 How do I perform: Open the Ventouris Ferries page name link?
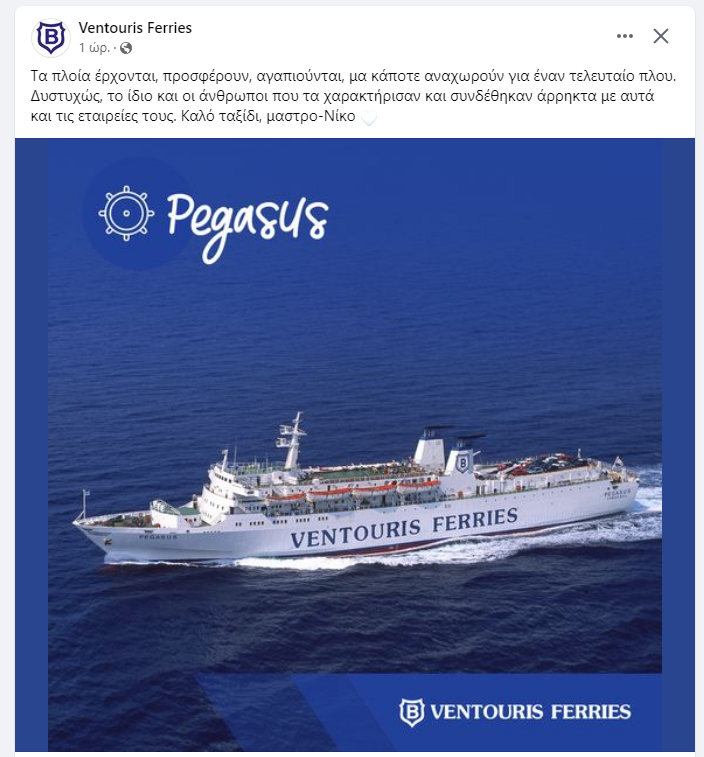coord(135,28)
